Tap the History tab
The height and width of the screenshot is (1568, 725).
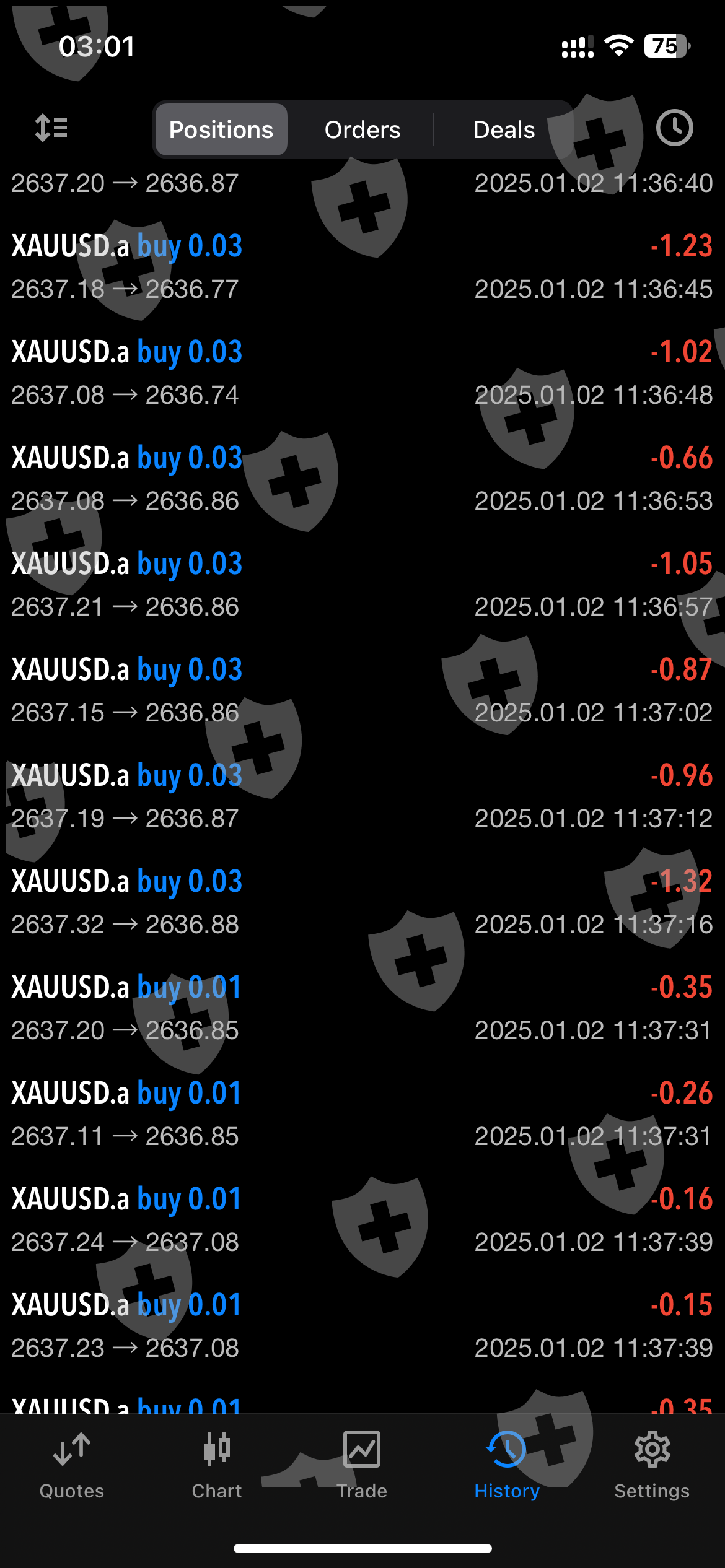click(507, 1465)
